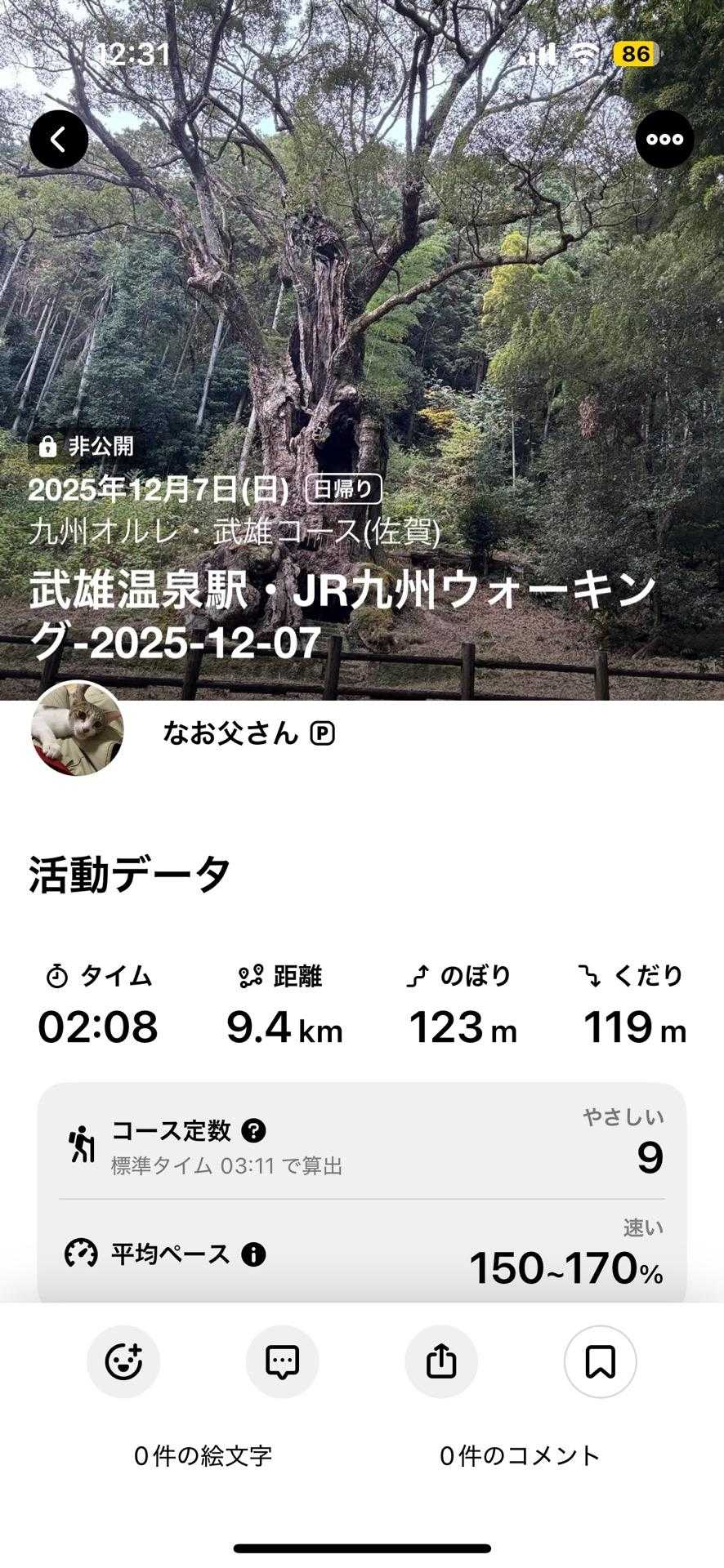Share this activity record
Screen dimensions: 724x1568
coord(441,1361)
